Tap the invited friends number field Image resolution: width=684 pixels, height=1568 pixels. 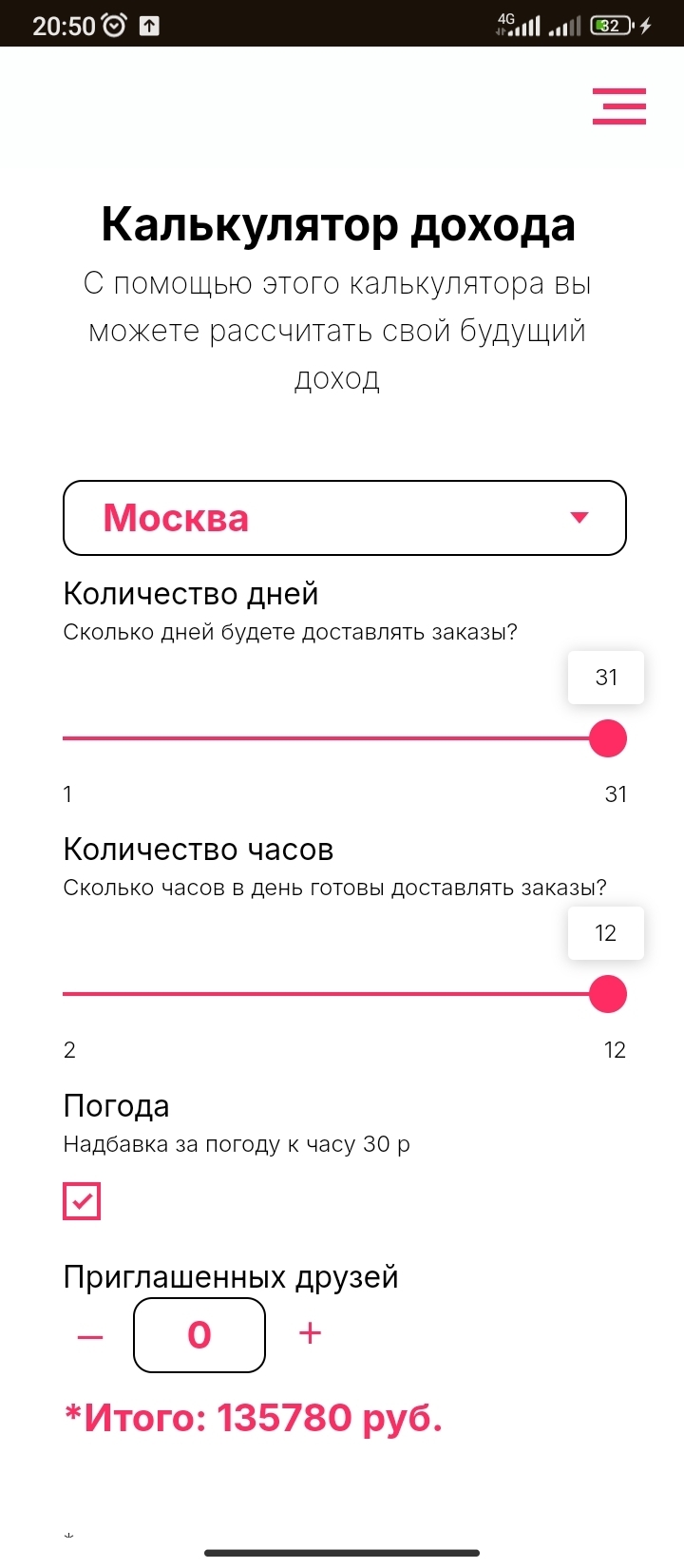pos(199,1335)
